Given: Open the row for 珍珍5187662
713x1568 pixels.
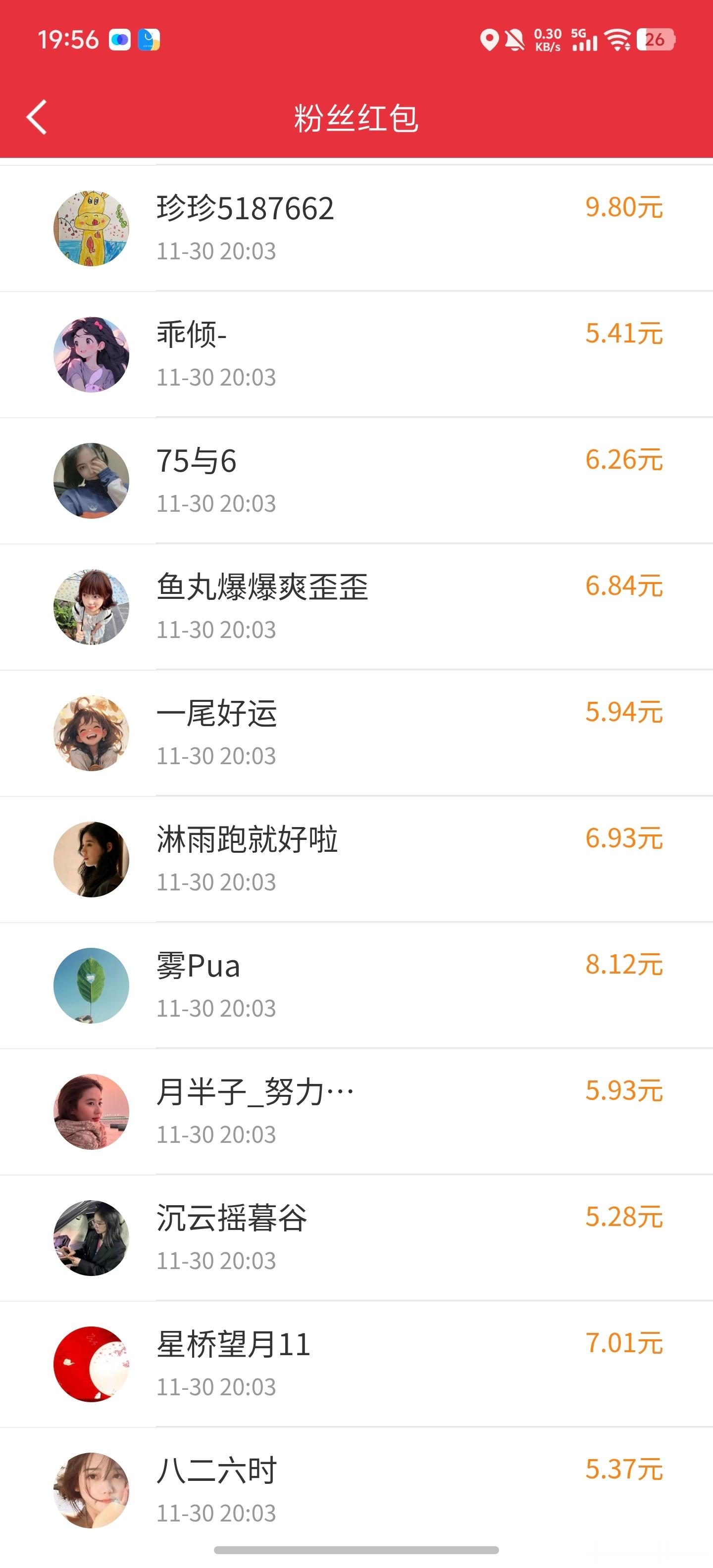Looking at the screenshot, I should (356, 228).
